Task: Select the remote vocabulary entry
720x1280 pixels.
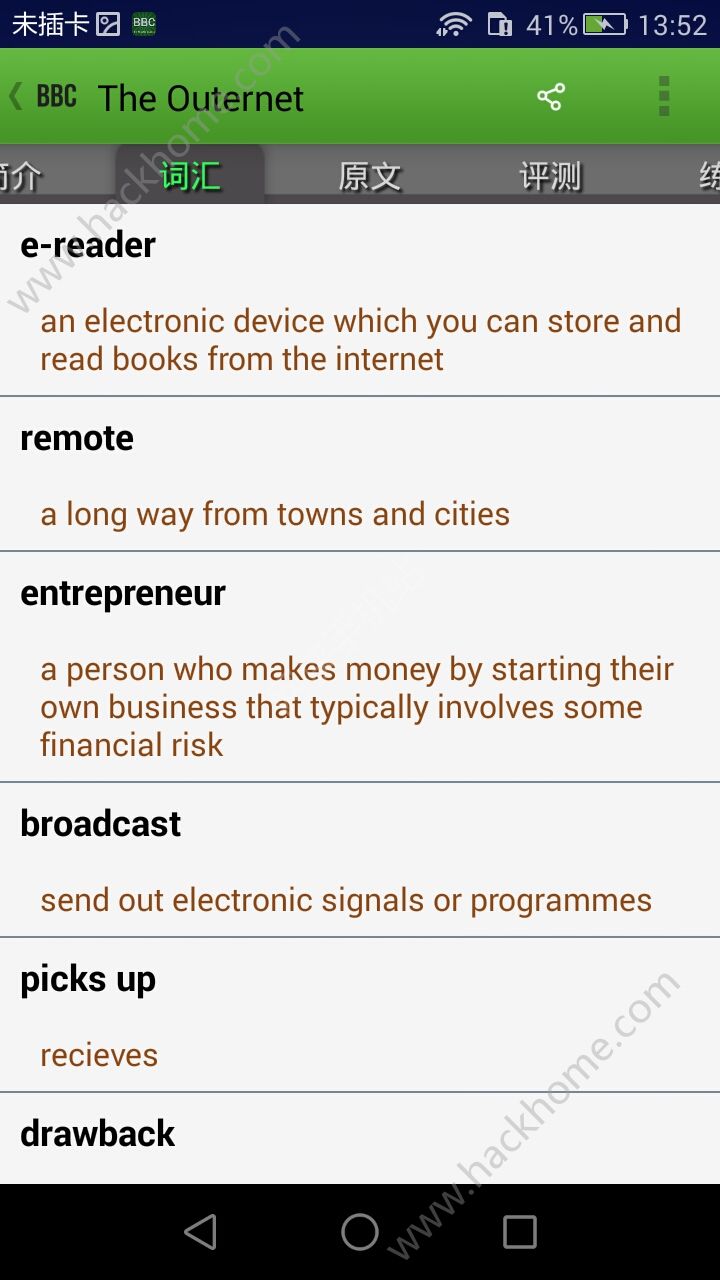Action: 360,474
